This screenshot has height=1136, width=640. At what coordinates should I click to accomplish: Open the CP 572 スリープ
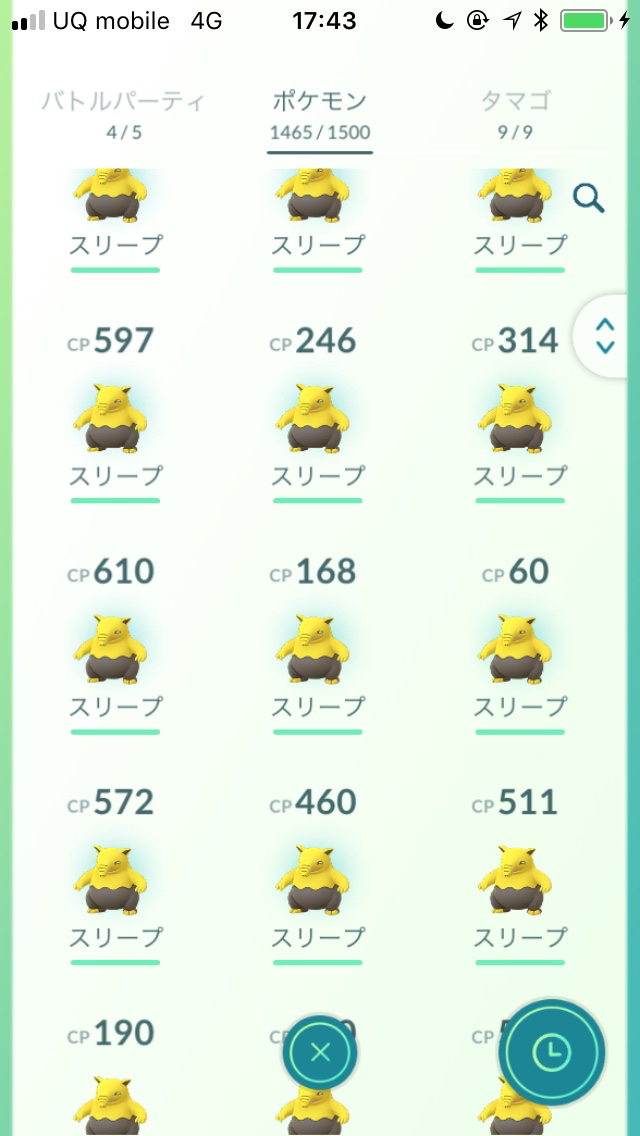pyautogui.click(x=116, y=875)
